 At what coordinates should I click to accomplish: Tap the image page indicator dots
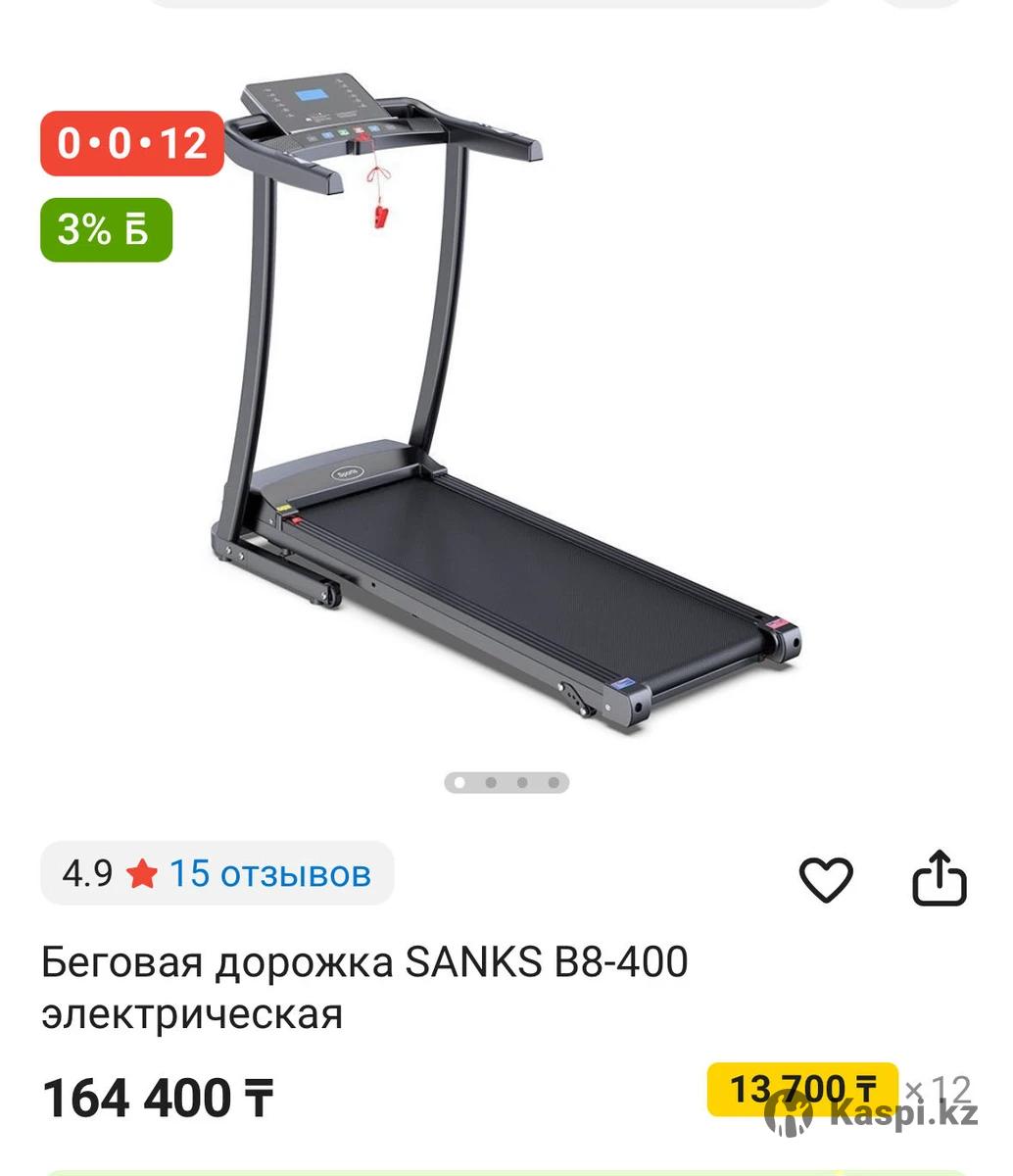[506, 782]
